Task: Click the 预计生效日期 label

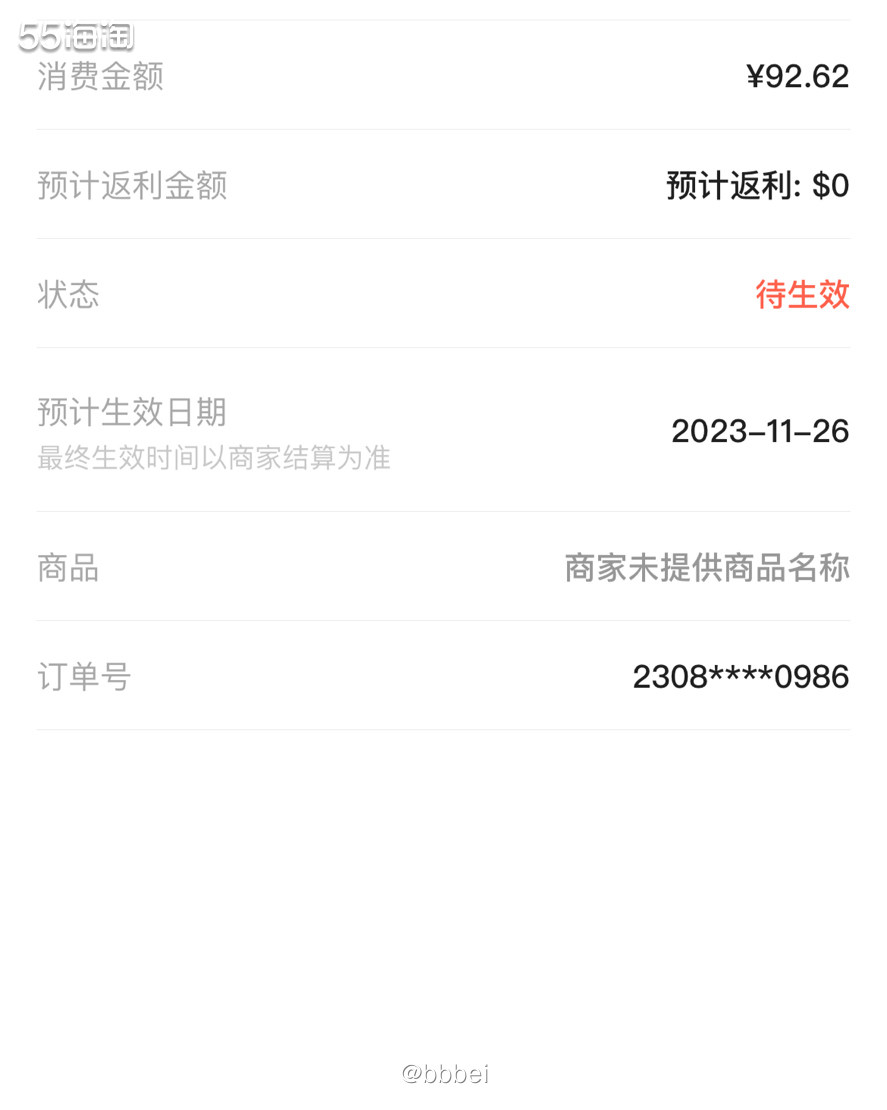Action: (131, 412)
